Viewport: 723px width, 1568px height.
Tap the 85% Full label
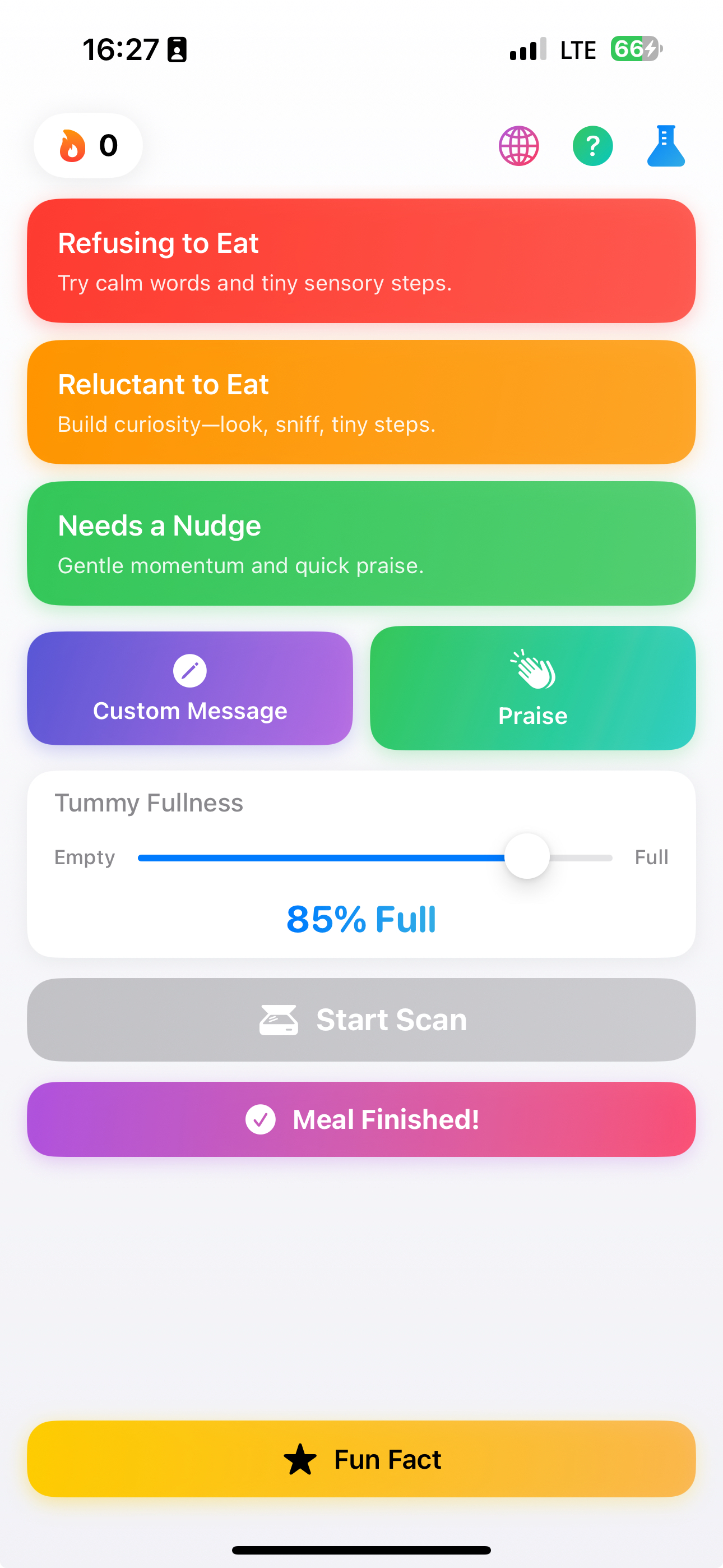tap(361, 920)
